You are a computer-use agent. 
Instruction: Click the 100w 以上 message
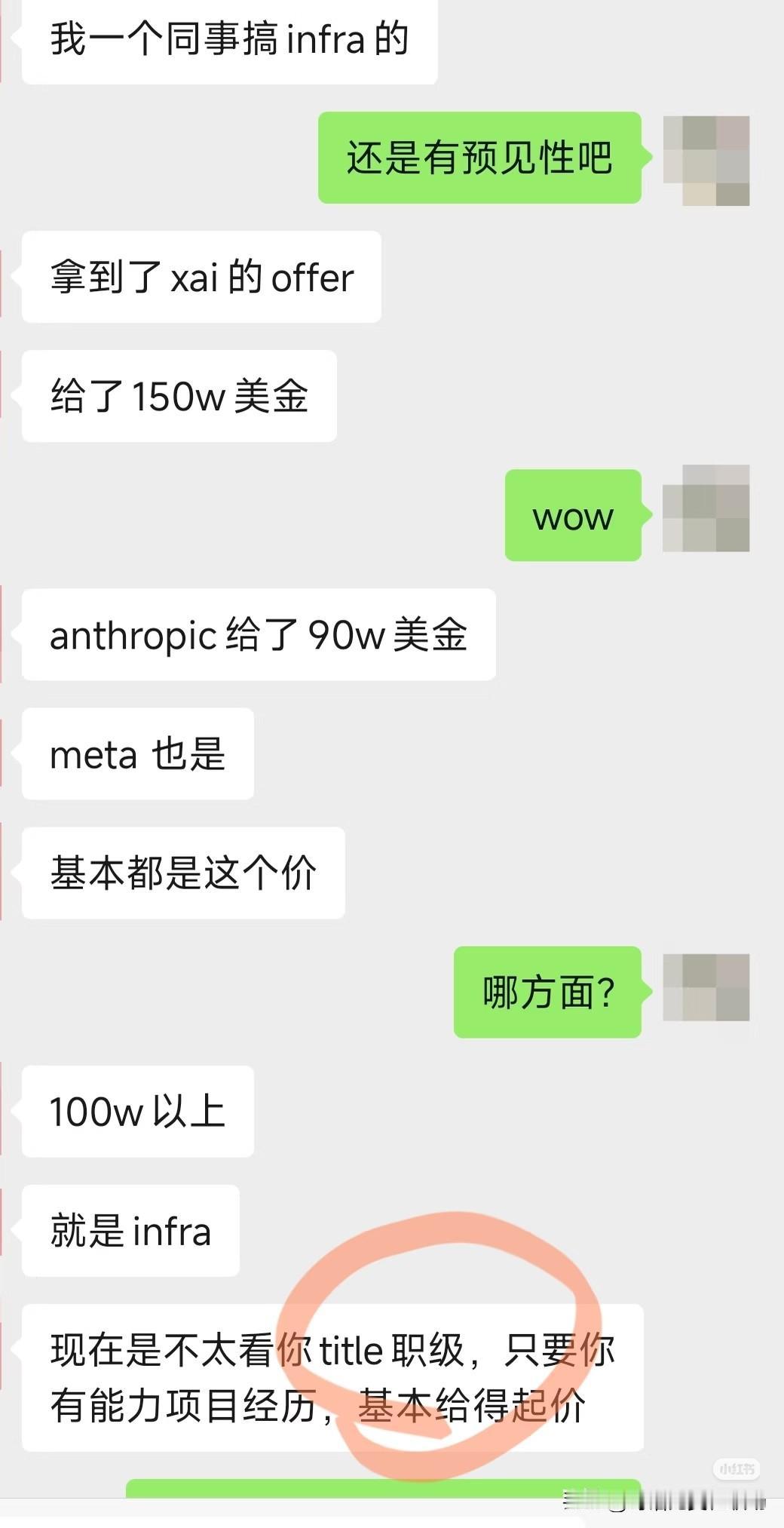click(x=138, y=1112)
